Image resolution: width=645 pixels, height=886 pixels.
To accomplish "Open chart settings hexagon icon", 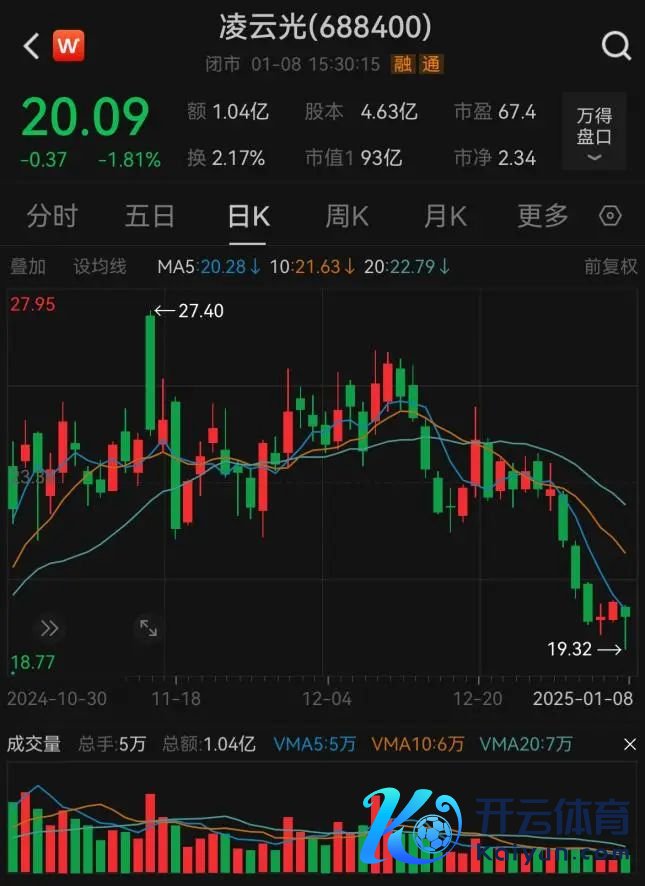I will 610,216.
